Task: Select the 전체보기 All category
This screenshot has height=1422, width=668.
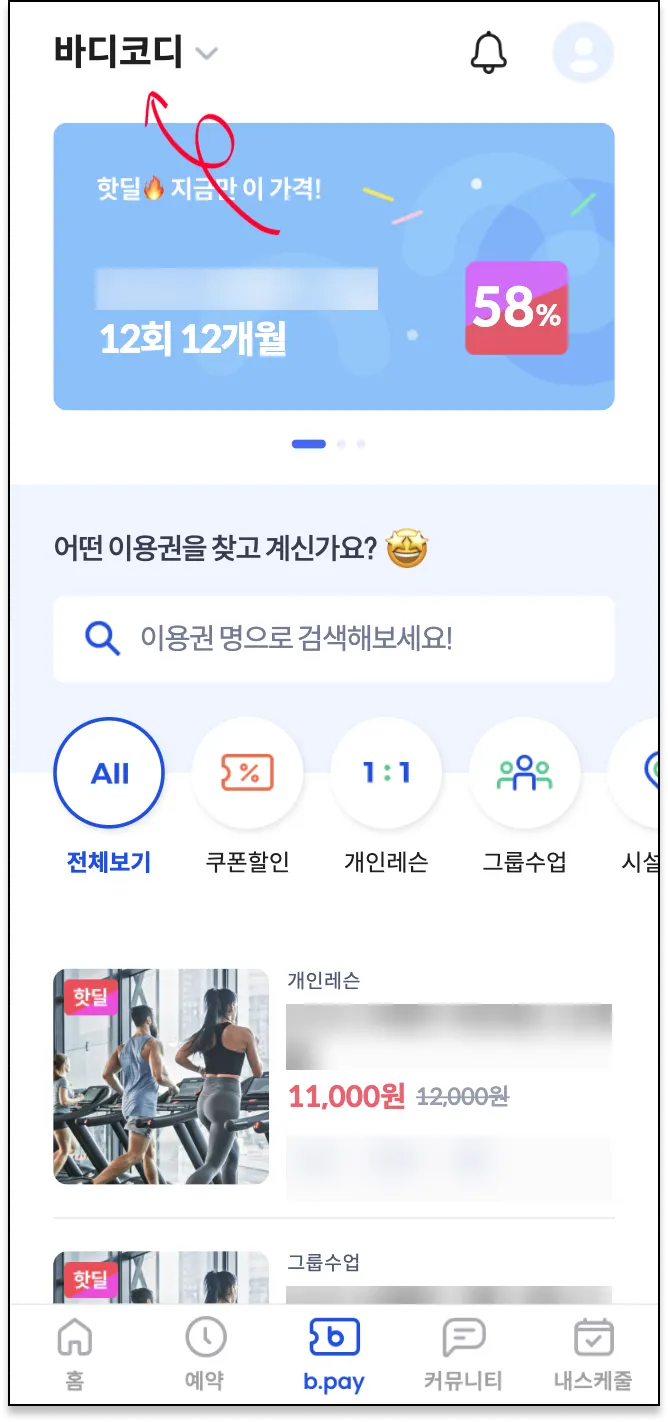Action: pos(109,773)
